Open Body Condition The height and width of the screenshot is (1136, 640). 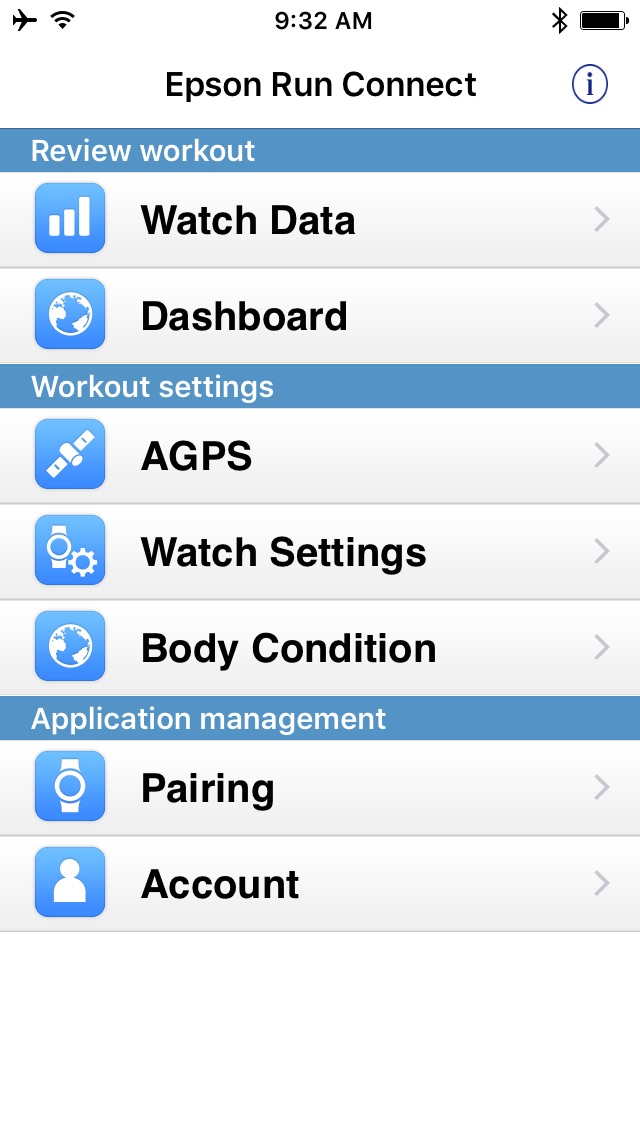click(x=320, y=648)
